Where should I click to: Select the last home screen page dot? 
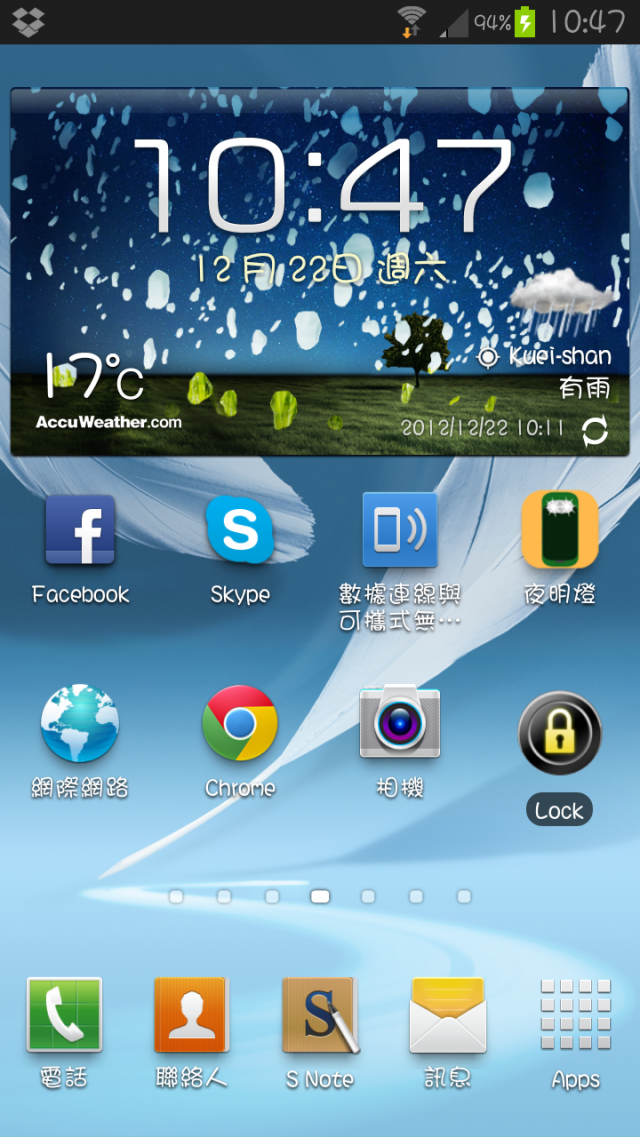464,897
